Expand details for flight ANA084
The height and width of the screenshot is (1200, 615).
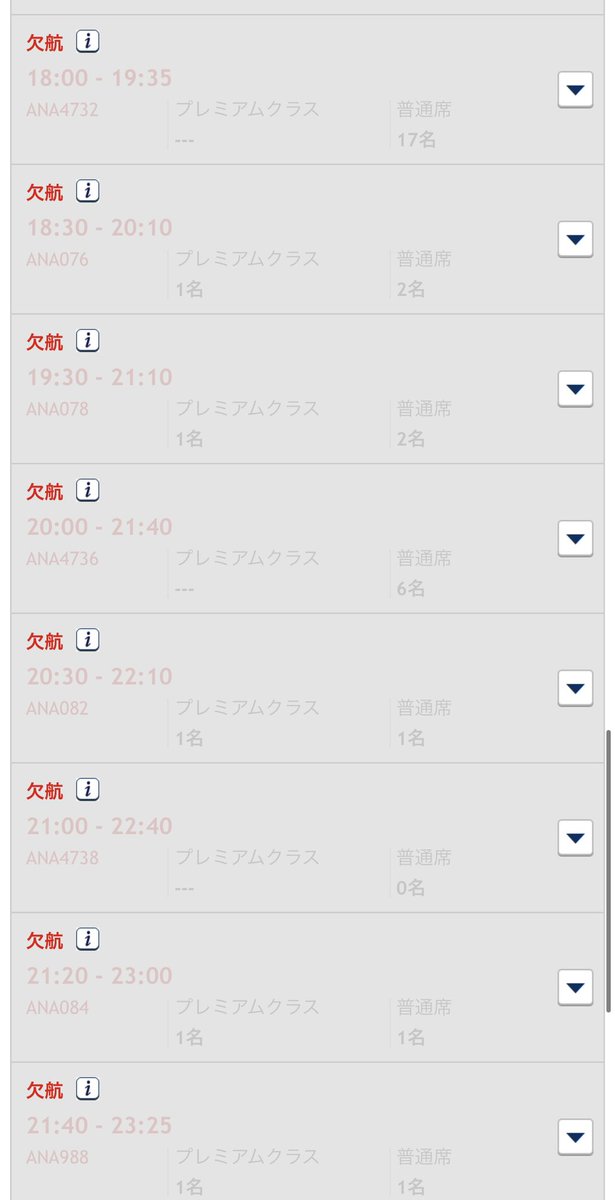(x=575, y=988)
